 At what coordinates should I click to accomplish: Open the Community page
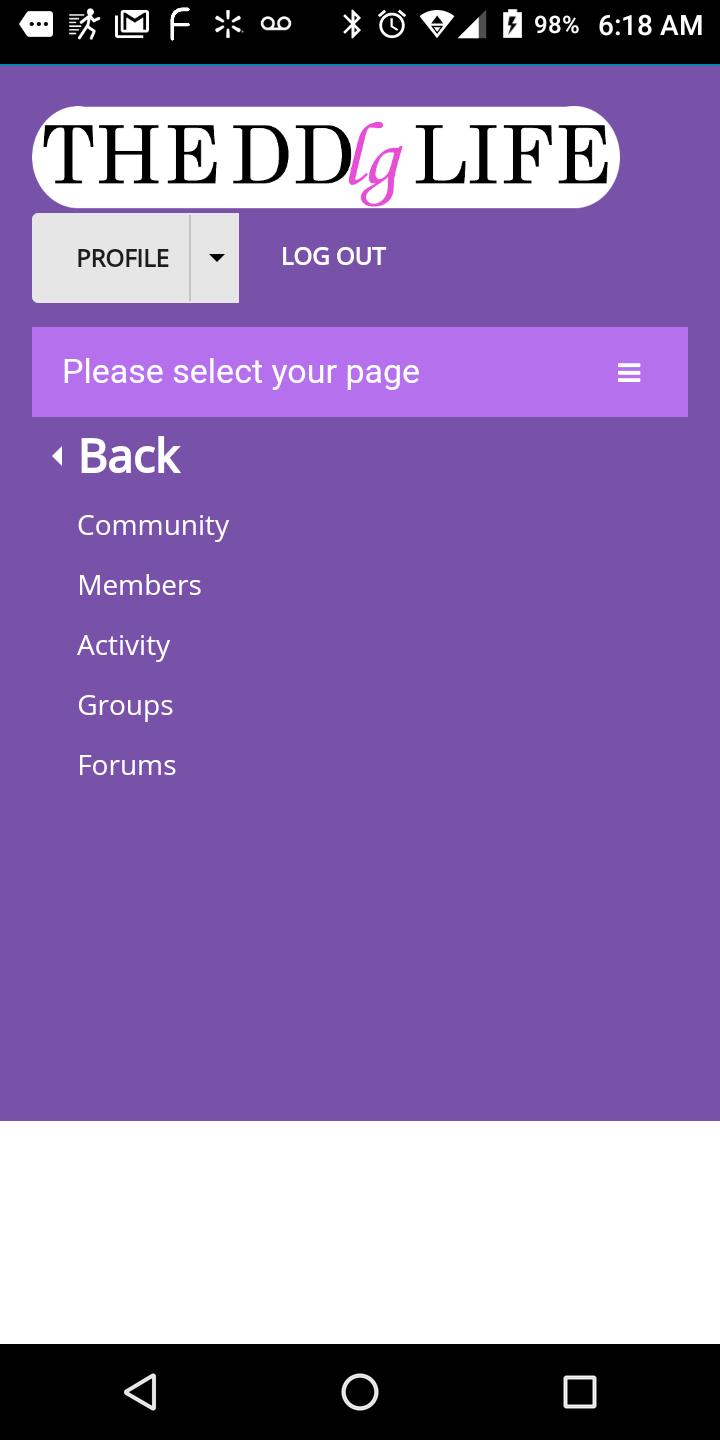pos(153,525)
